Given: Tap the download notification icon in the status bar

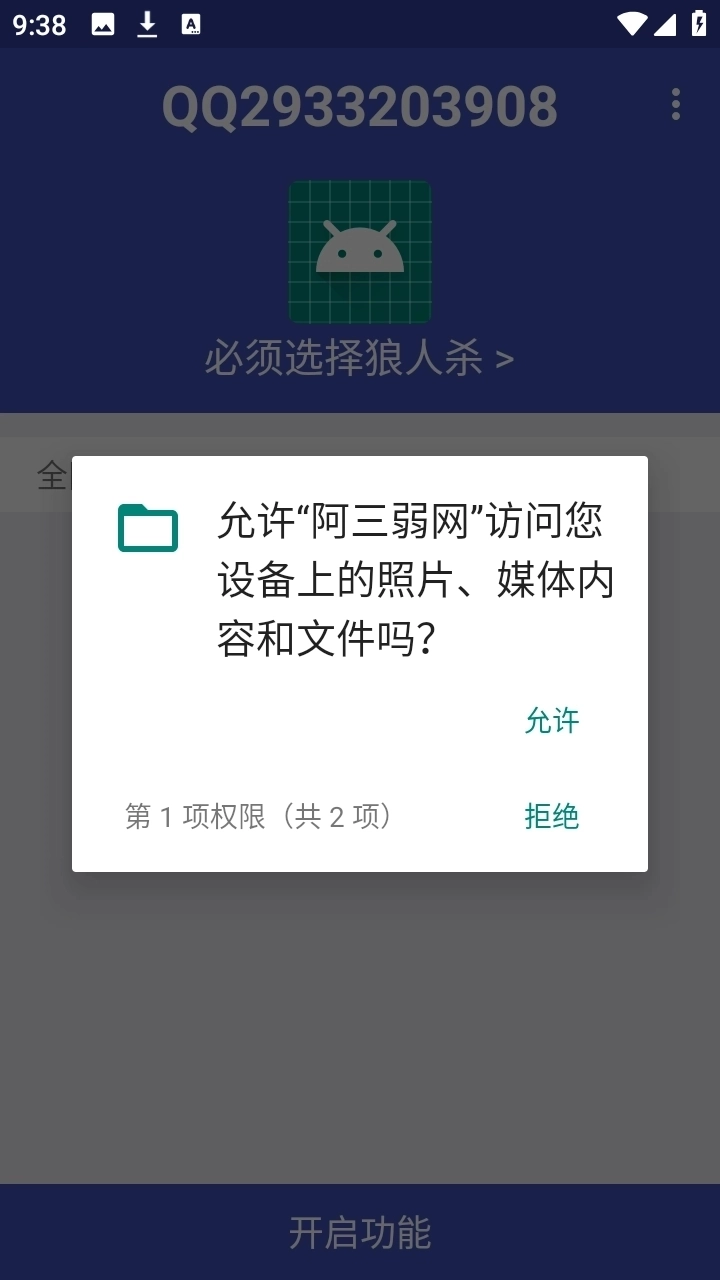Looking at the screenshot, I should point(148,22).
